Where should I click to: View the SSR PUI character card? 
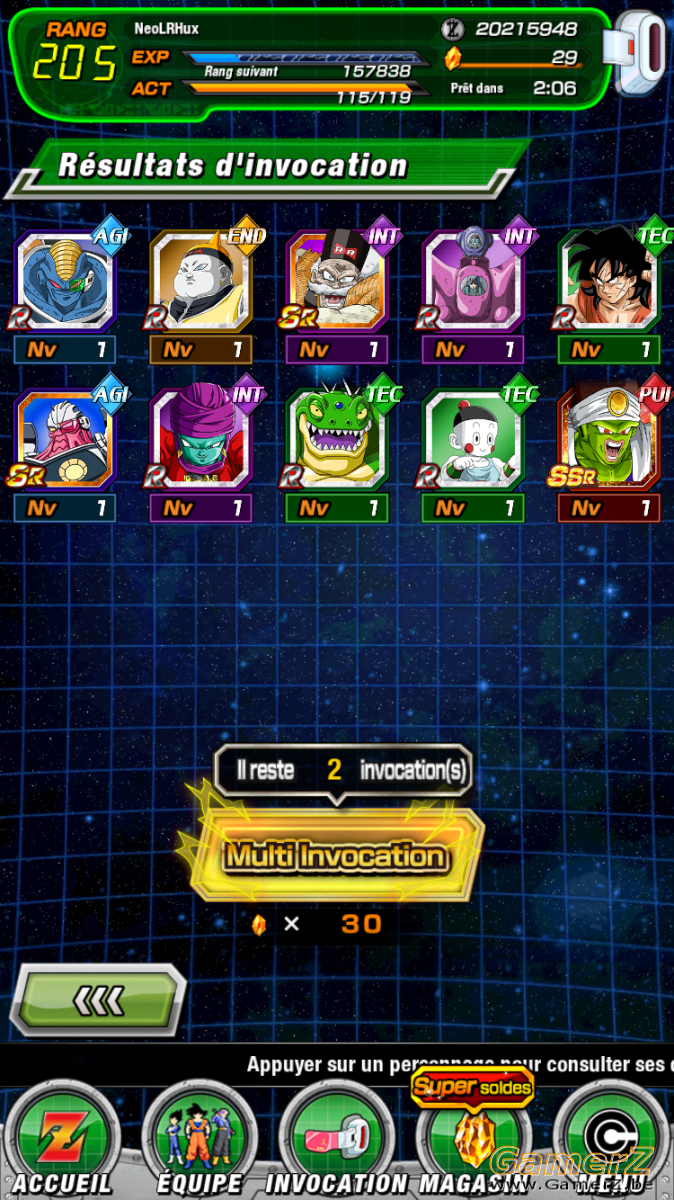(x=607, y=455)
